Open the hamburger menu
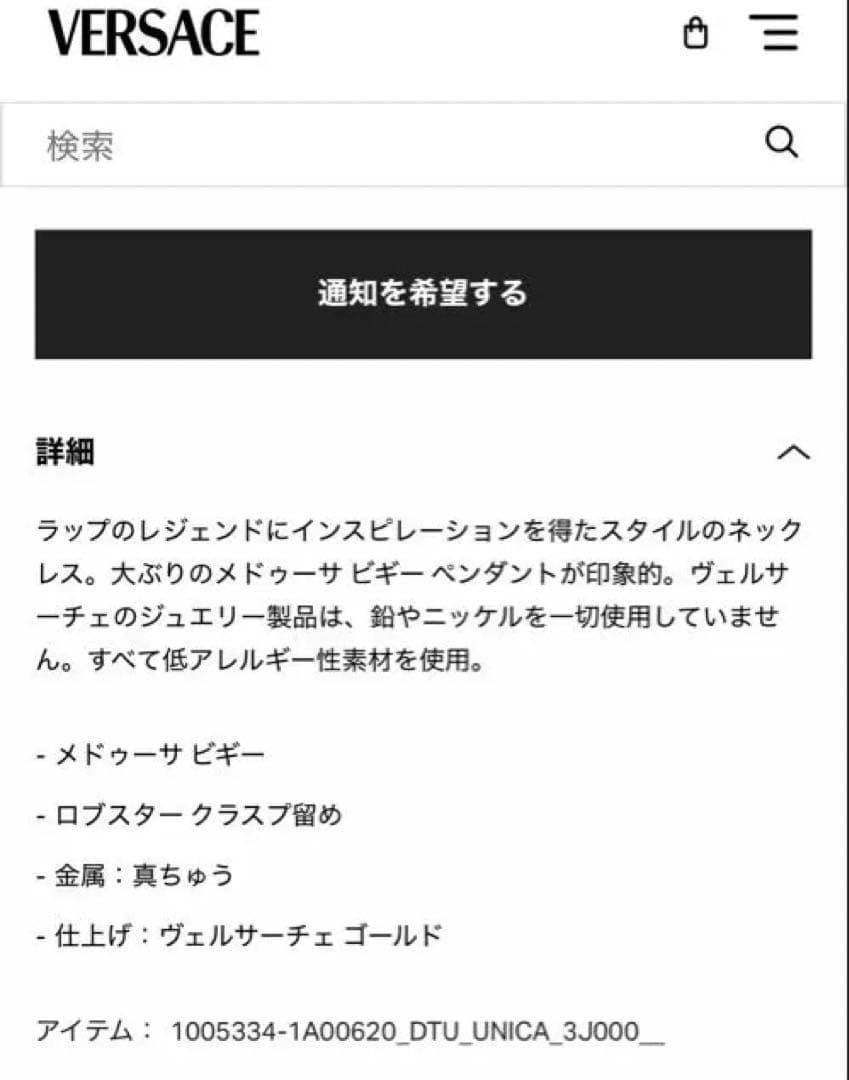The height and width of the screenshot is (1080, 849). pos(774,33)
